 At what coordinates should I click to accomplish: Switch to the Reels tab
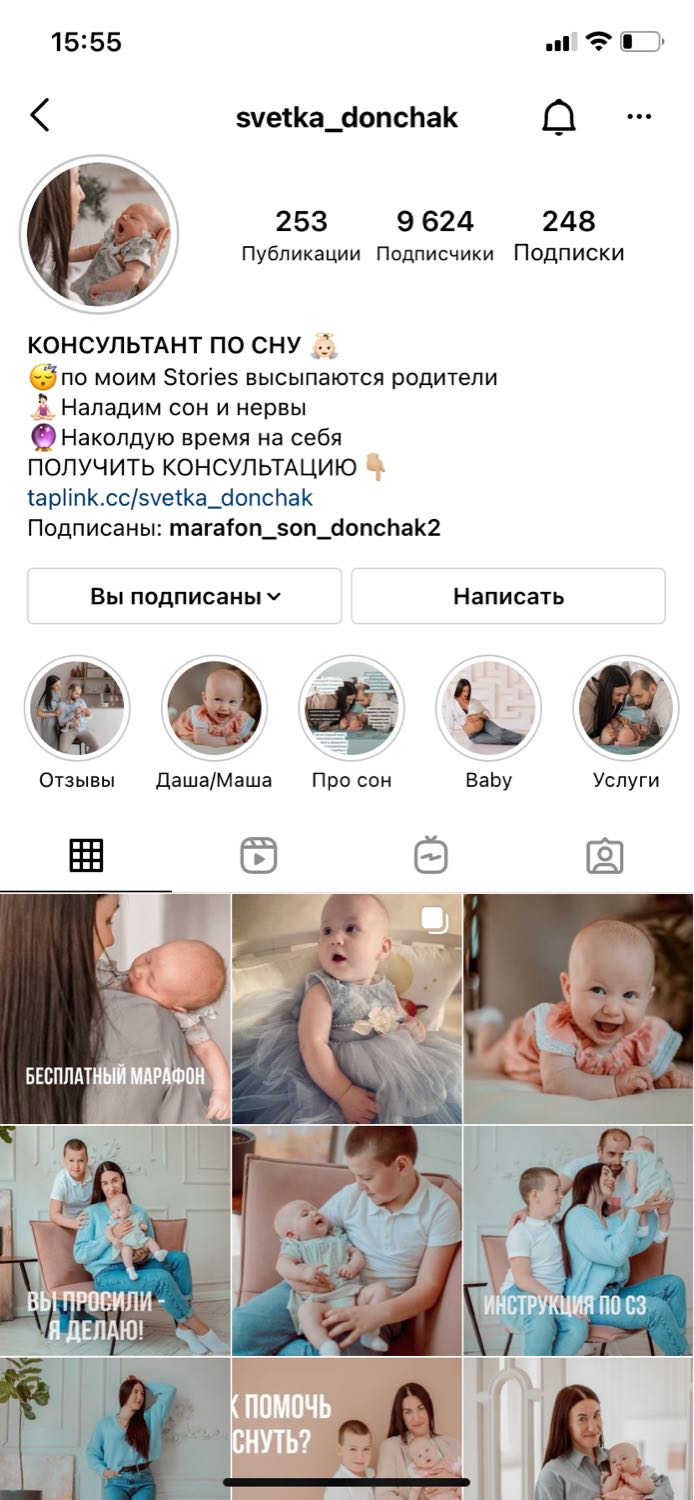click(x=259, y=856)
